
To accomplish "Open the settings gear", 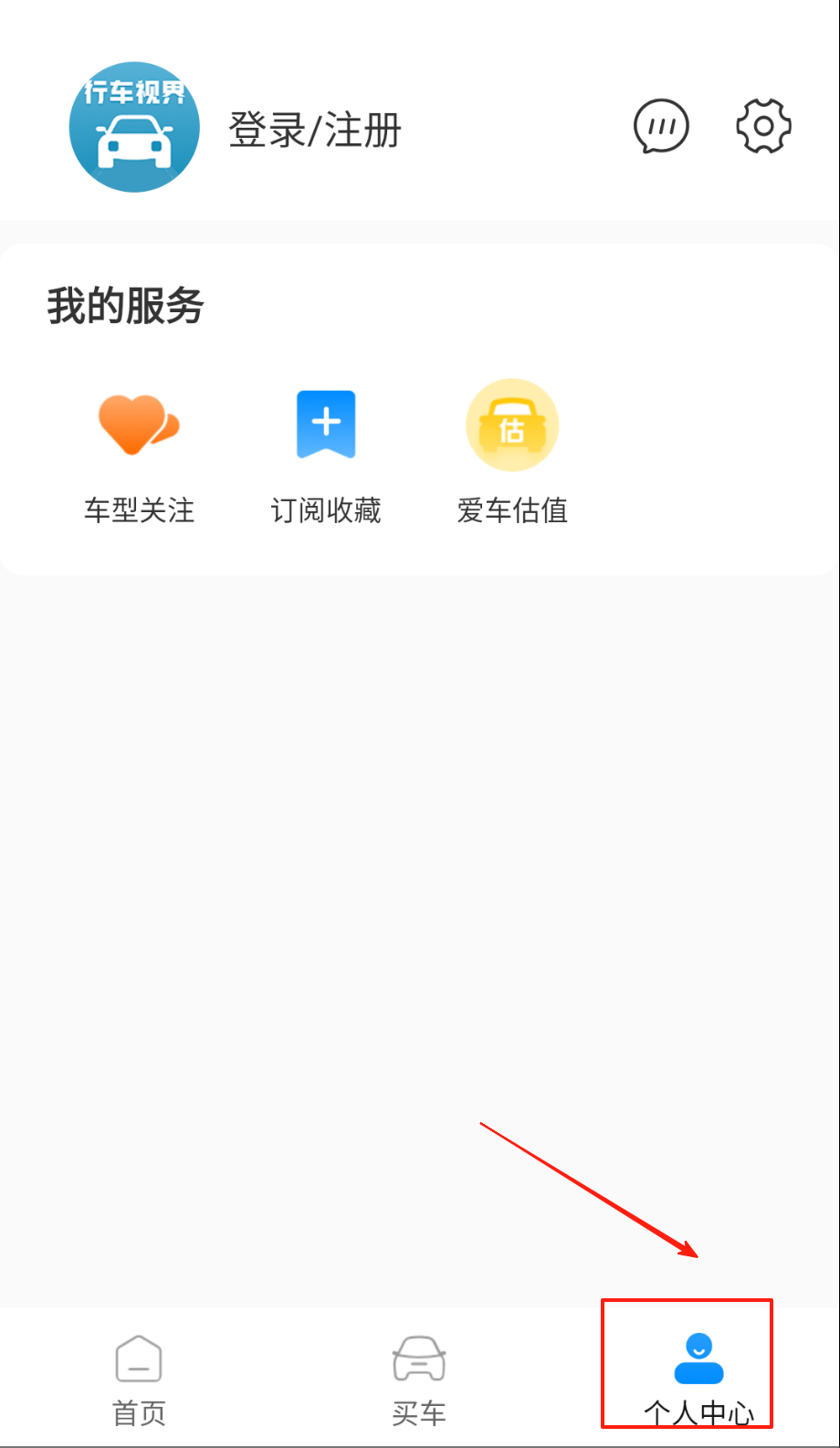I will click(x=763, y=126).
